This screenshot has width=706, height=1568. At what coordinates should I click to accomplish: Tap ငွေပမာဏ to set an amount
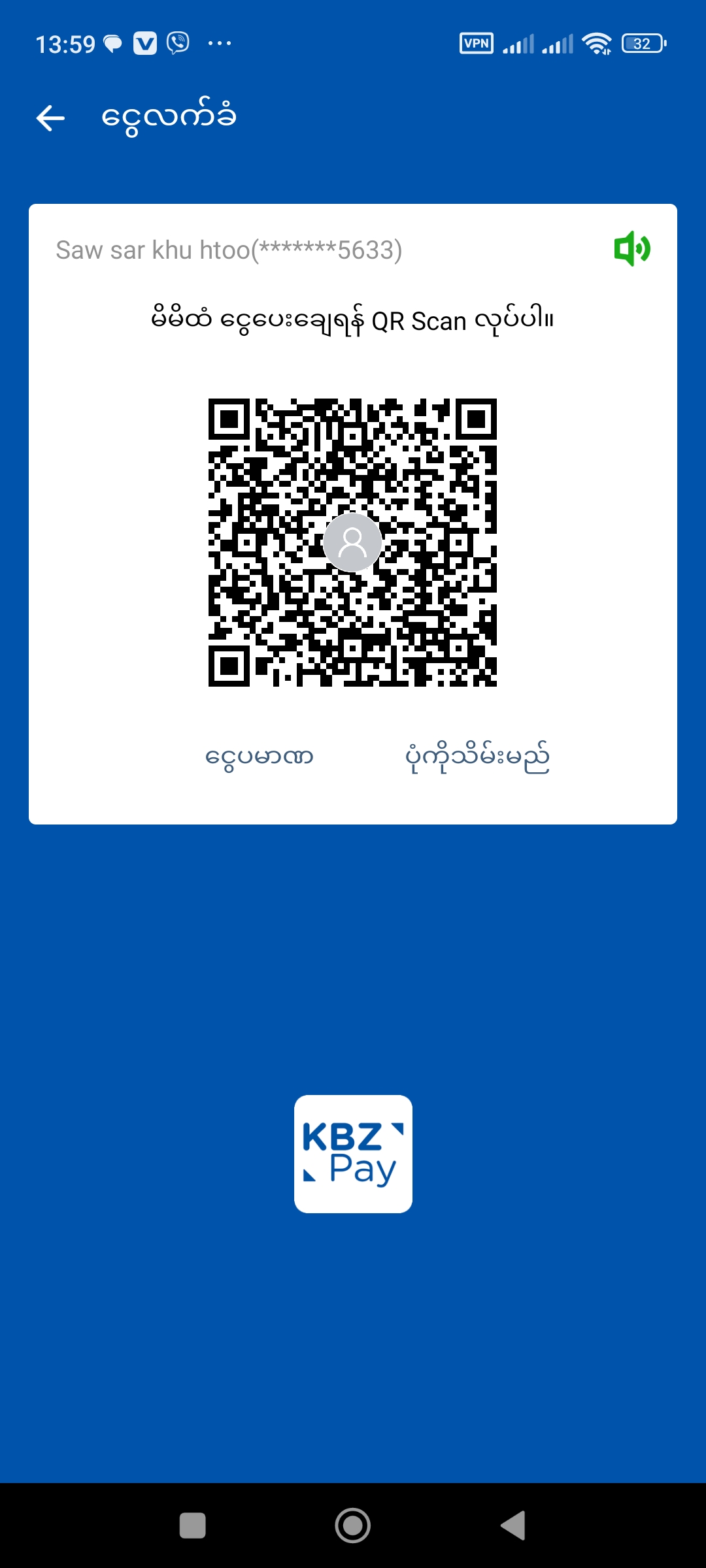pyautogui.click(x=260, y=757)
